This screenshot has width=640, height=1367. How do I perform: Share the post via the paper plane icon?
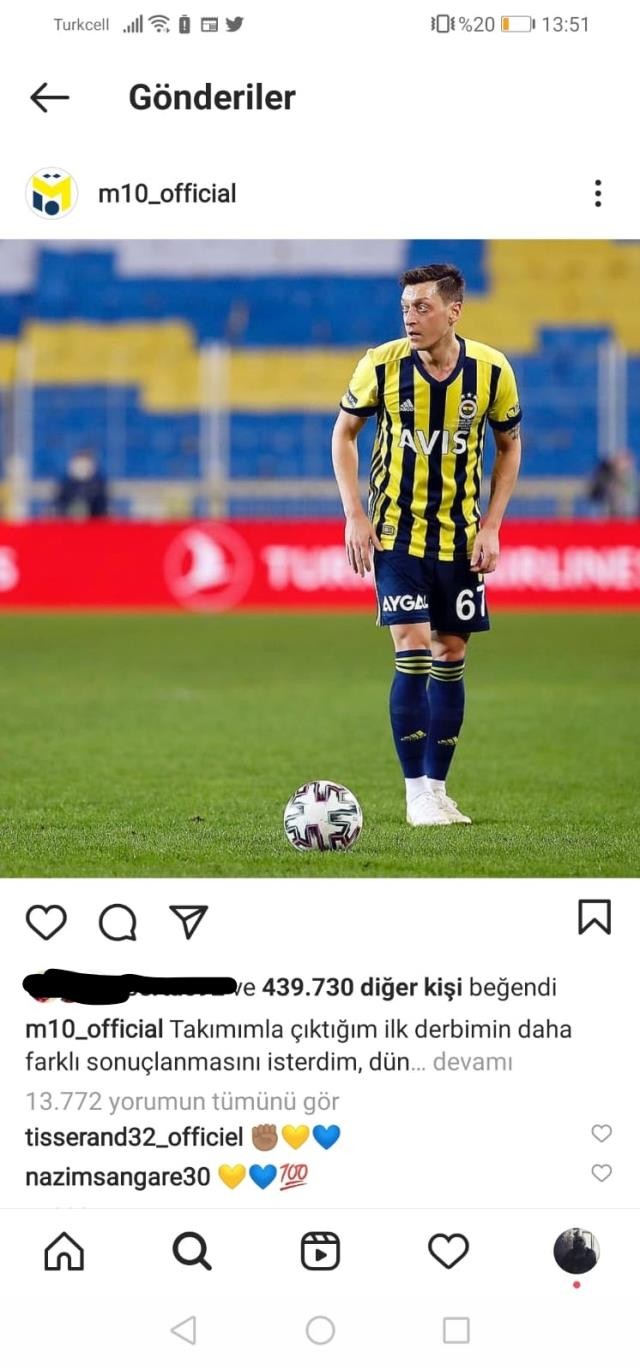click(188, 921)
